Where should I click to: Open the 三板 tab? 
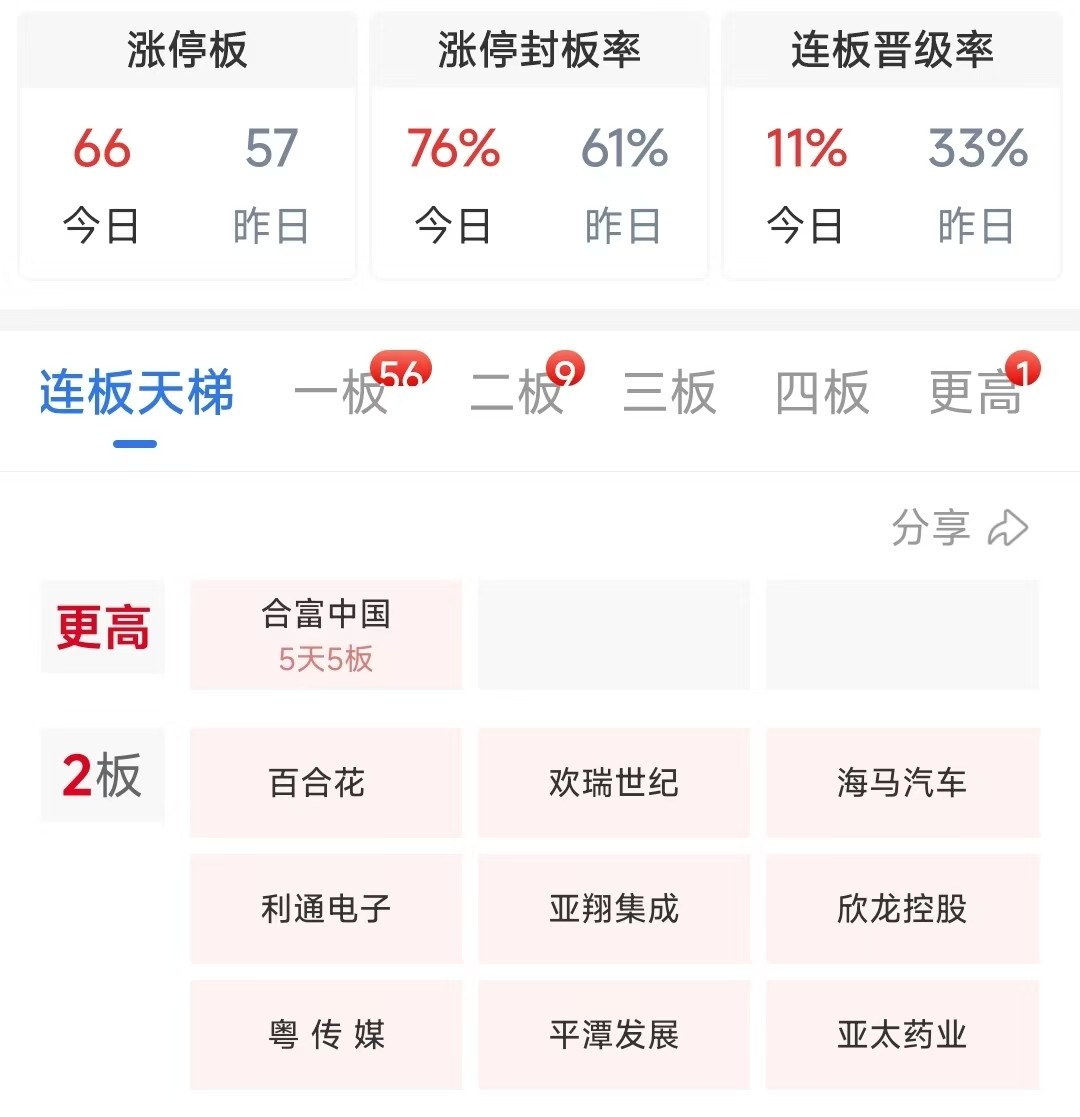(x=670, y=393)
